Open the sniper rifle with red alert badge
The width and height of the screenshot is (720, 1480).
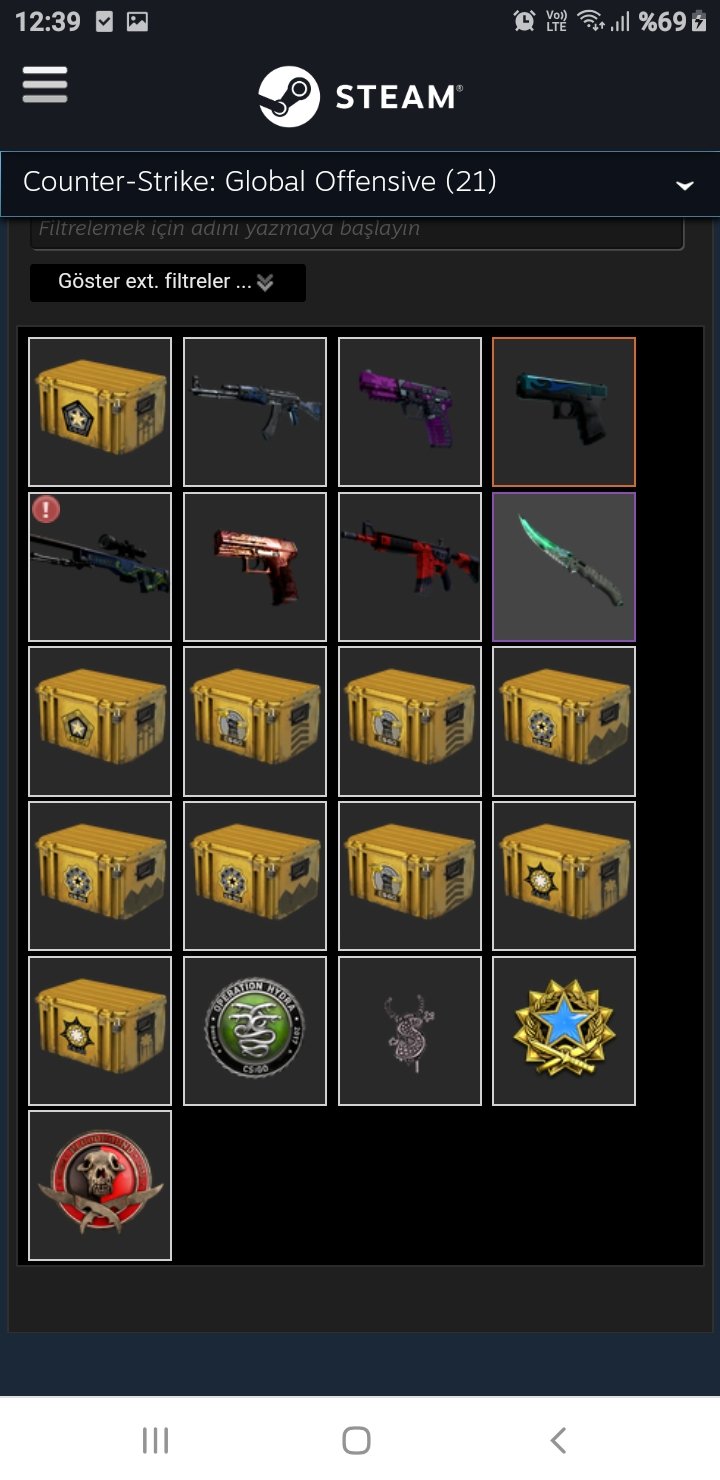100,567
